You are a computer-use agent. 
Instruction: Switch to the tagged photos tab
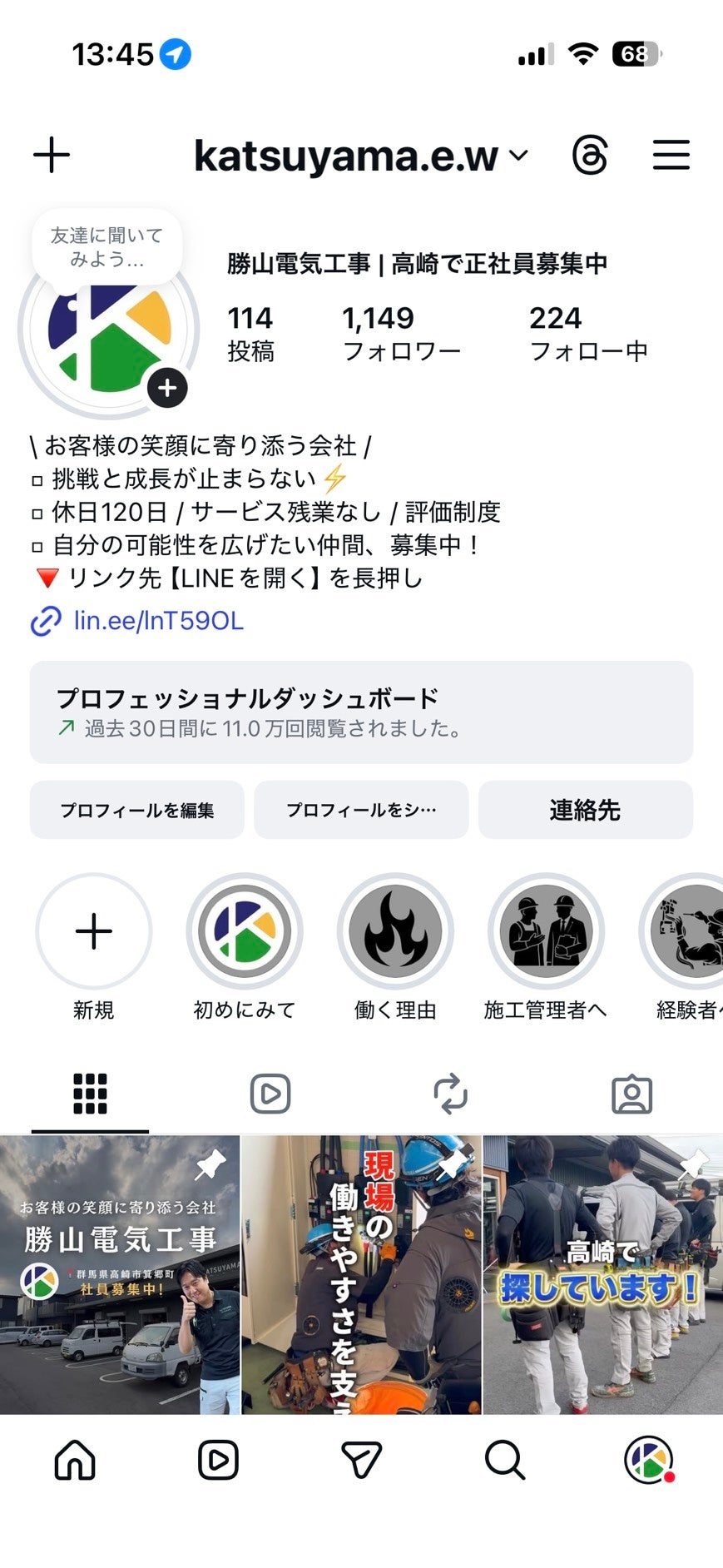[x=632, y=1094]
